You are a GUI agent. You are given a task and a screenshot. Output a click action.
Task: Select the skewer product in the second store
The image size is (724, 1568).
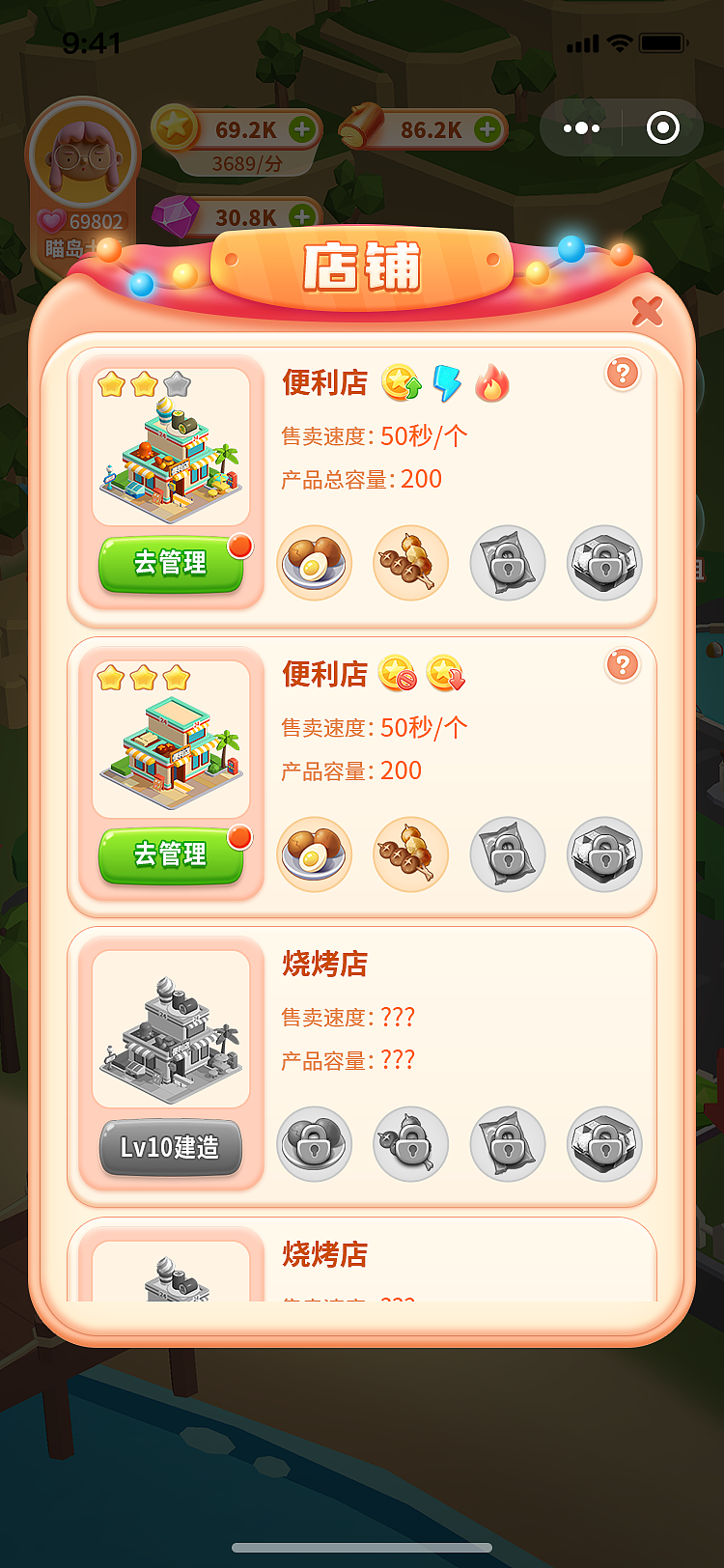[411, 854]
